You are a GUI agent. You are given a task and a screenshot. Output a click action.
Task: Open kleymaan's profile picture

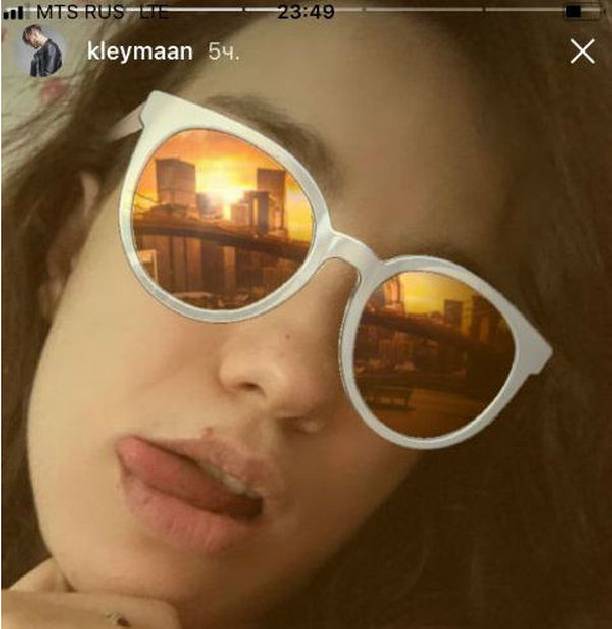[x=44, y=51]
